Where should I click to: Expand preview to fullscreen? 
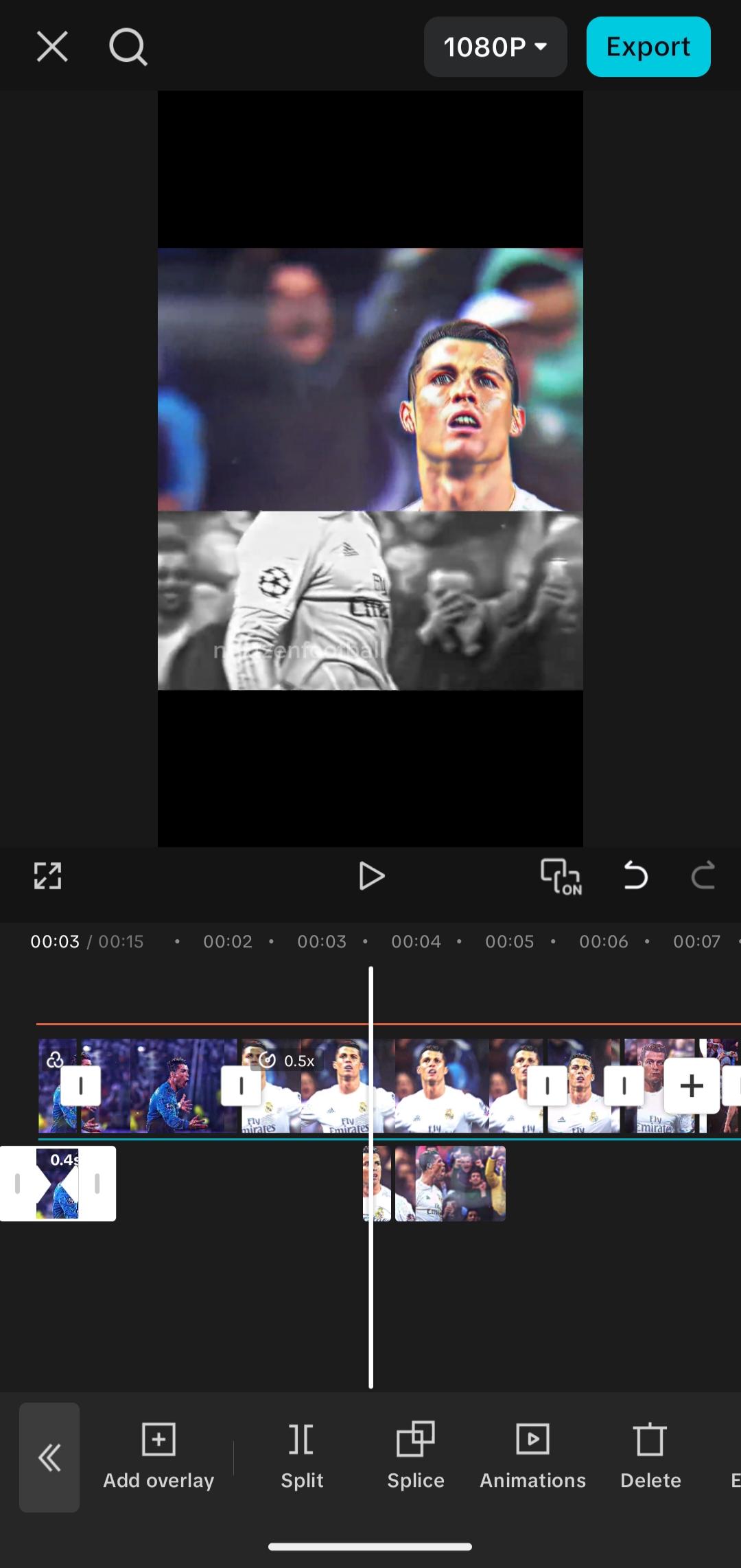tap(48, 876)
